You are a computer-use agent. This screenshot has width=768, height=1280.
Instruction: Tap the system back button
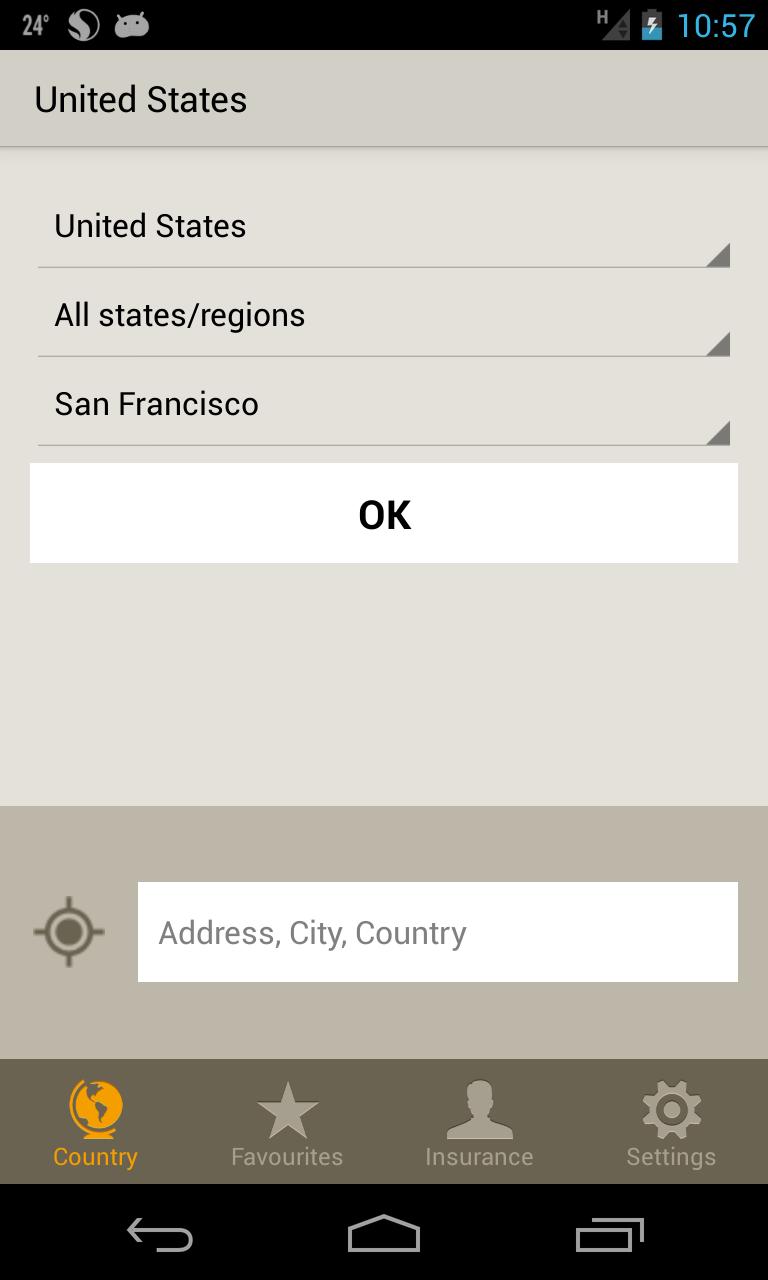click(160, 1234)
